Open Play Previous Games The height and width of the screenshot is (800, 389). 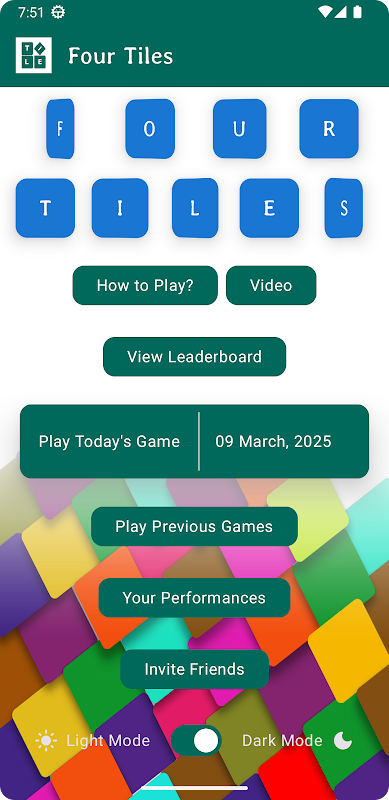(x=194, y=527)
